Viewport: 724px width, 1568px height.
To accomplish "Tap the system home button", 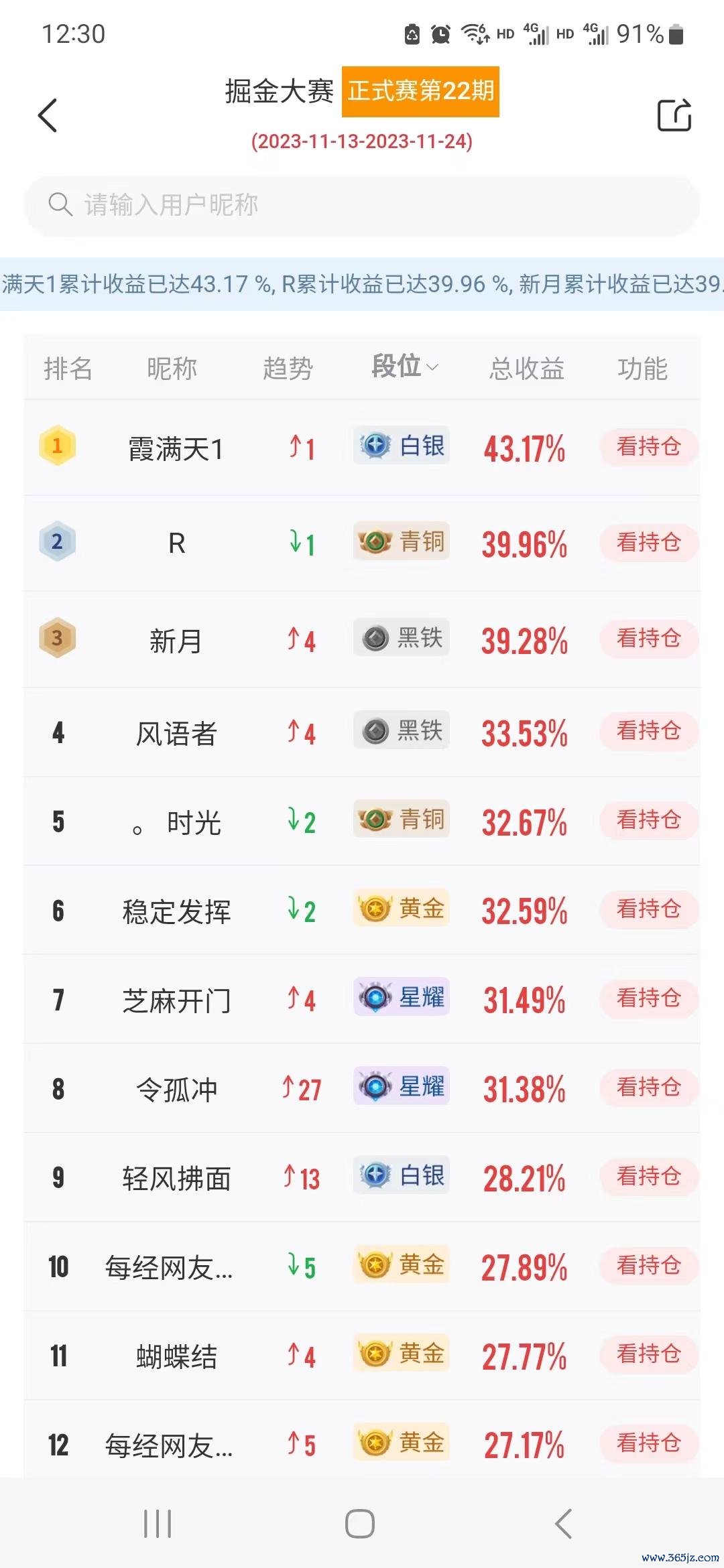I will (x=360, y=1524).
